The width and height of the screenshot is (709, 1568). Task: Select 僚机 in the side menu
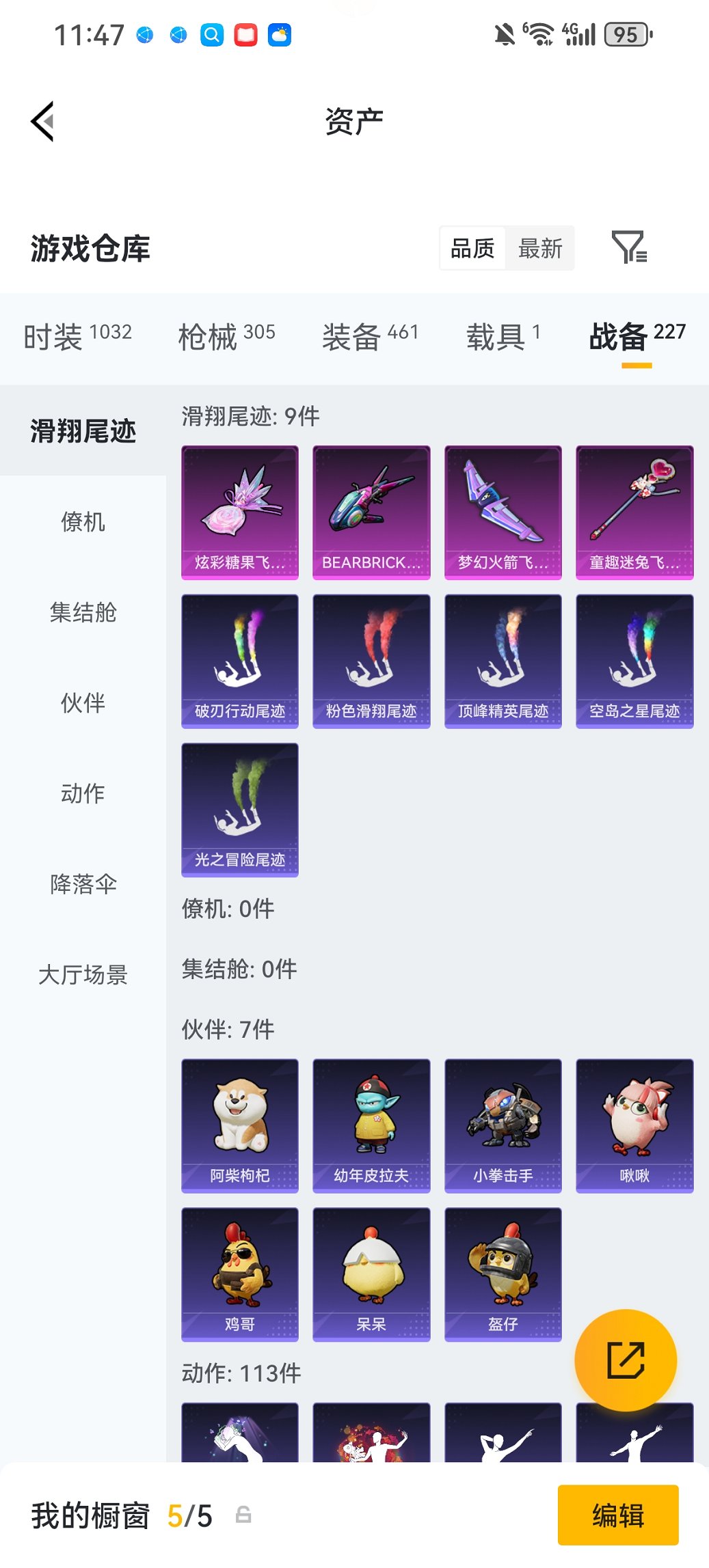point(83,521)
